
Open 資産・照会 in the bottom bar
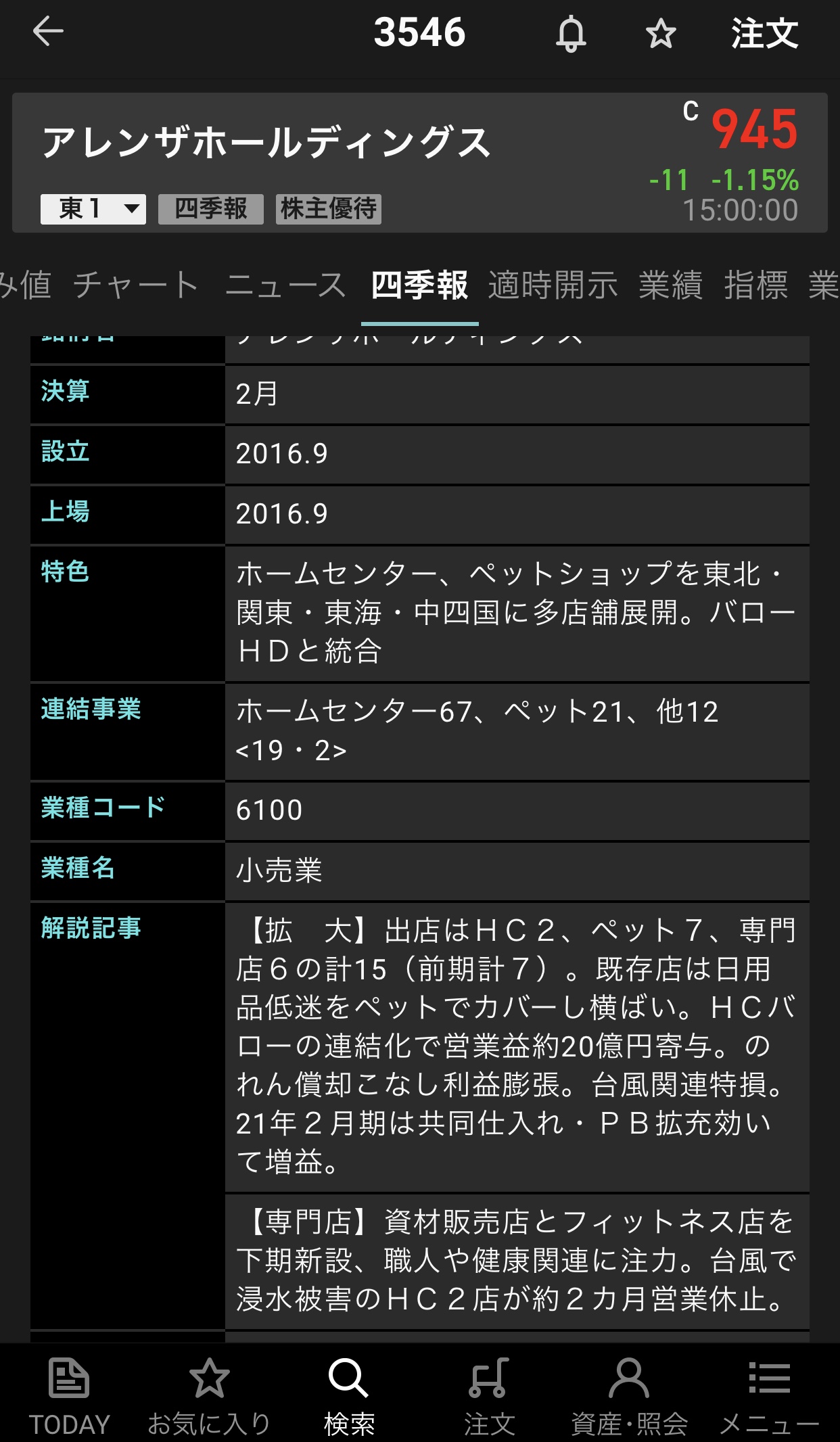(629, 1395)
